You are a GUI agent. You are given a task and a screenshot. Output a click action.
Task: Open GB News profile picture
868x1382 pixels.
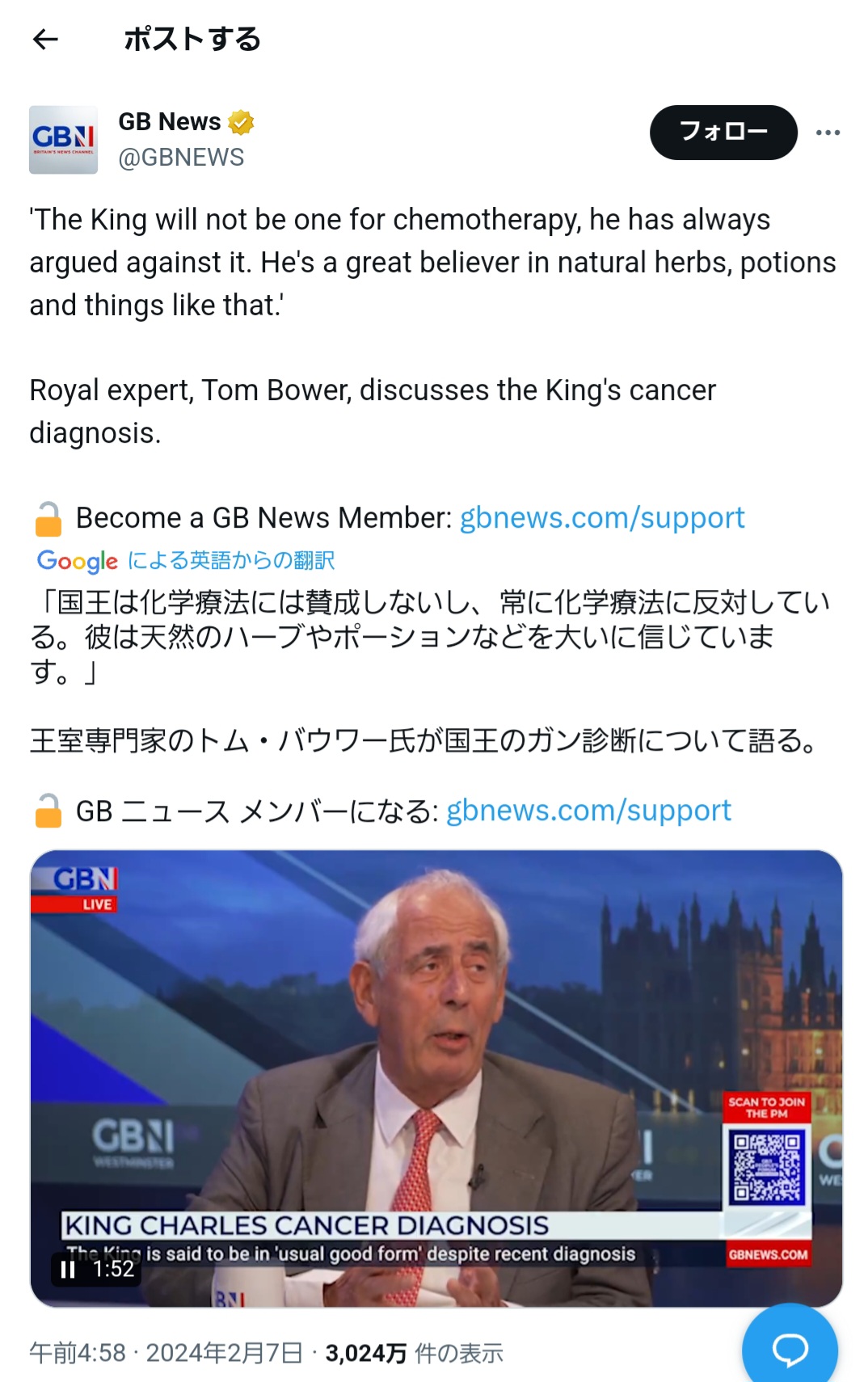click(x=63, y=140)
